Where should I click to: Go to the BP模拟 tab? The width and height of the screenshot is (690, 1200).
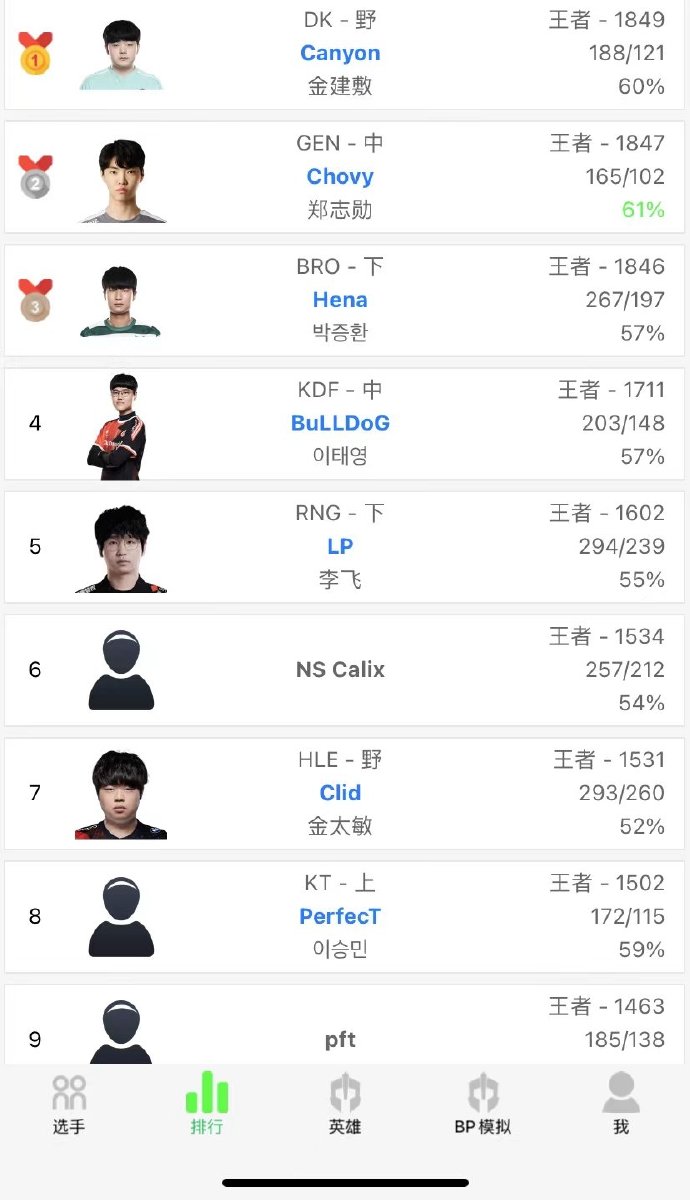pyautogui.click(x=482, y=1104)
